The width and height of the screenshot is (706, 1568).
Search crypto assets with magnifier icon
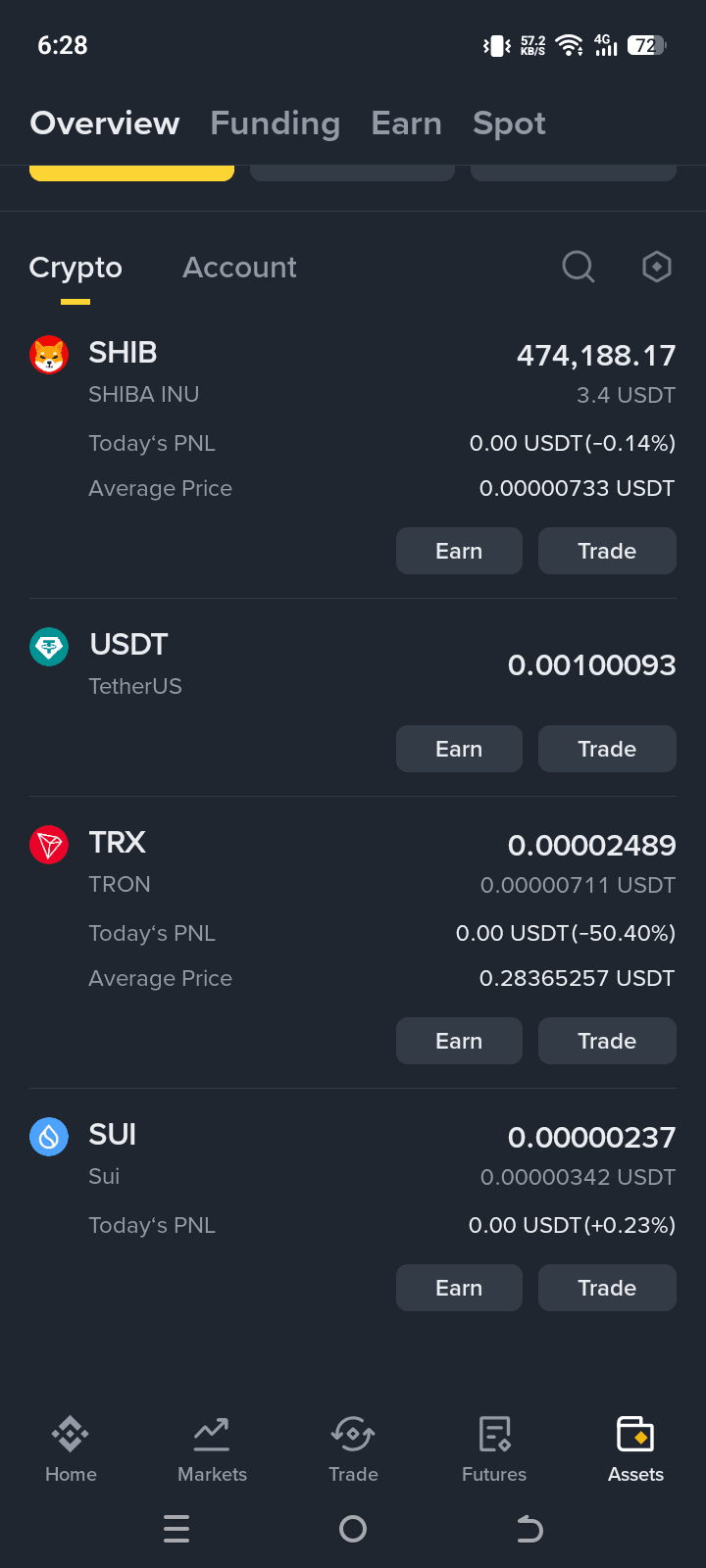pos(578,266)
